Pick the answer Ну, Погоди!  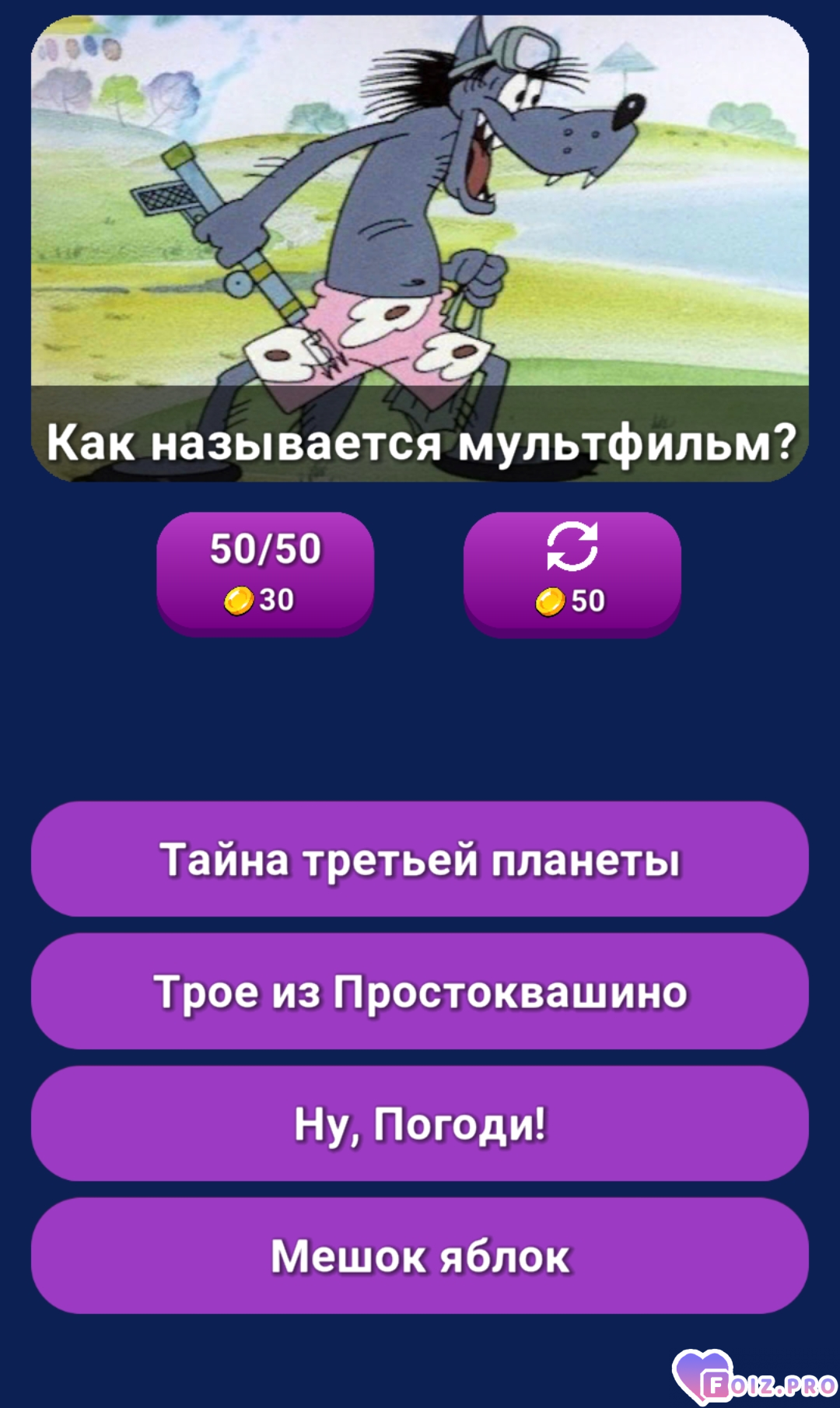[420, 1124]
